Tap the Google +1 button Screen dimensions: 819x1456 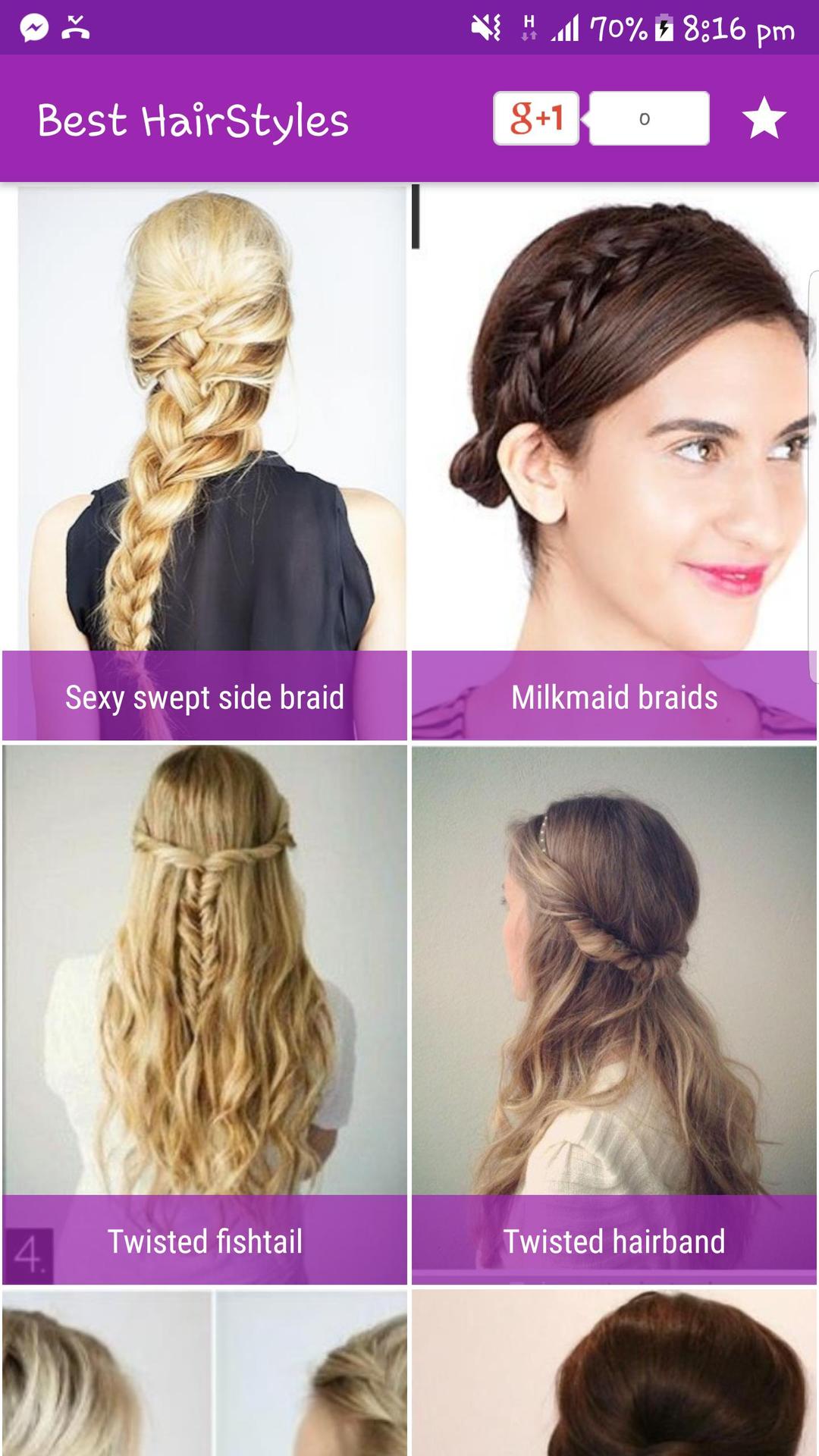[536, 118]
